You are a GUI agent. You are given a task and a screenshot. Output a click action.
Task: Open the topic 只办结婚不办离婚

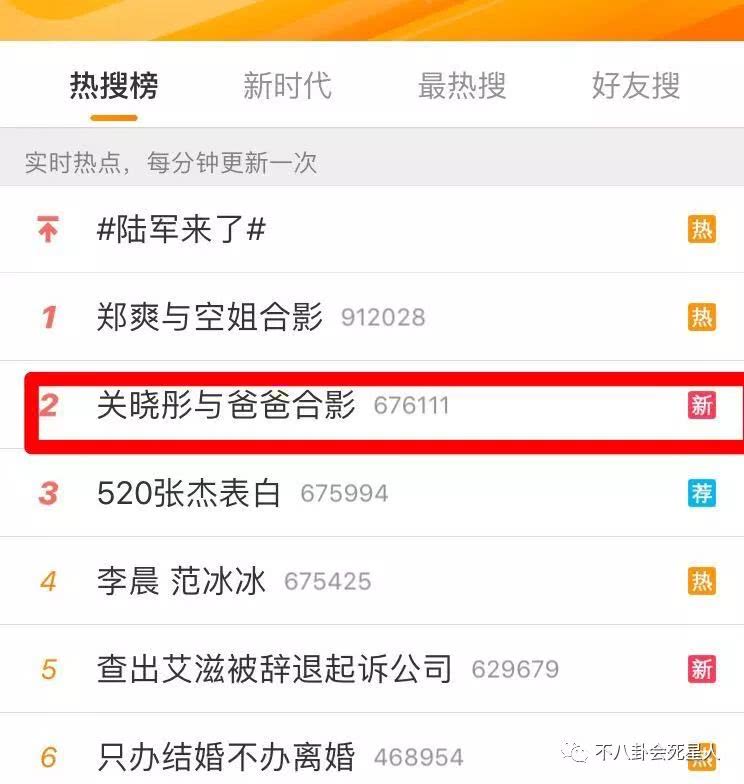[x=230, y=754]
